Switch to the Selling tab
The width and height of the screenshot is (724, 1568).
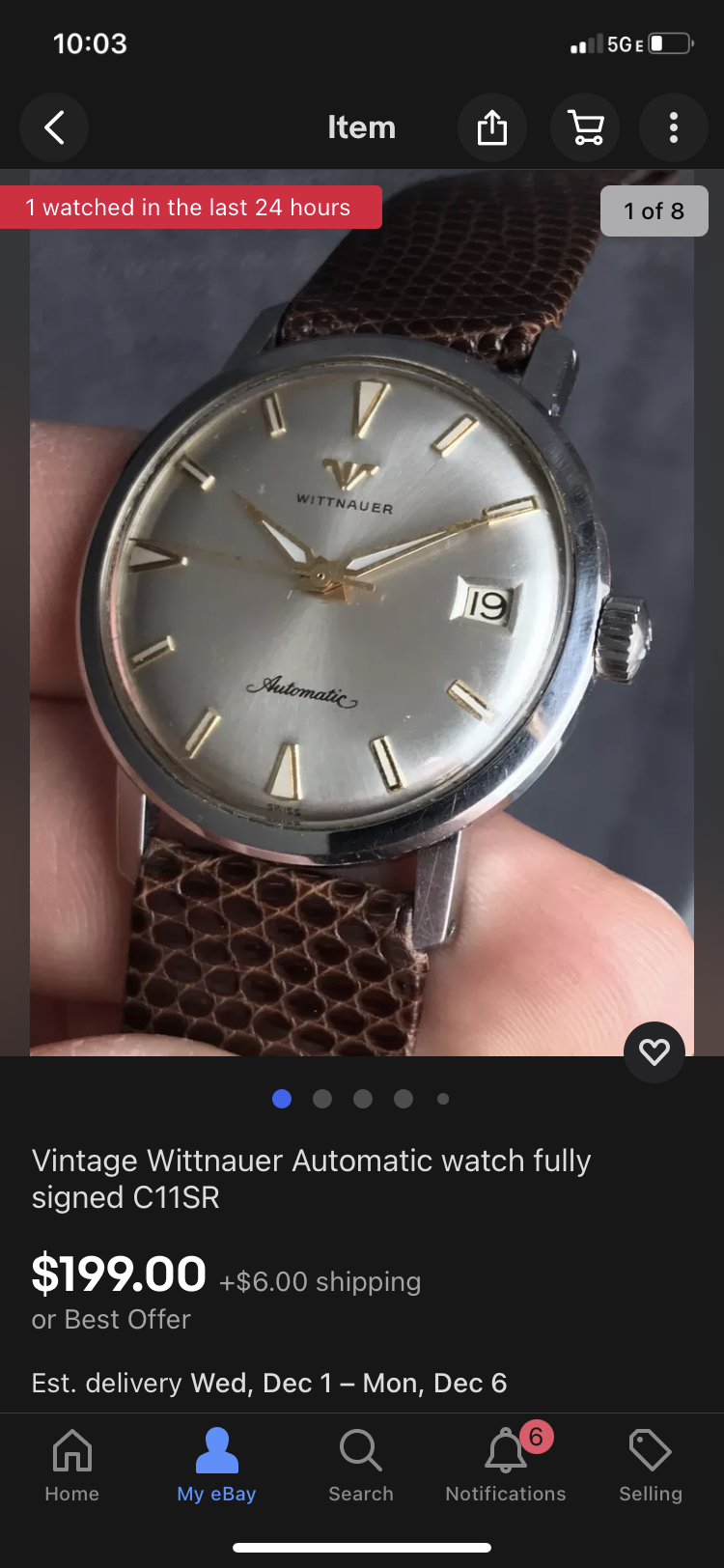click(650, 1466)
